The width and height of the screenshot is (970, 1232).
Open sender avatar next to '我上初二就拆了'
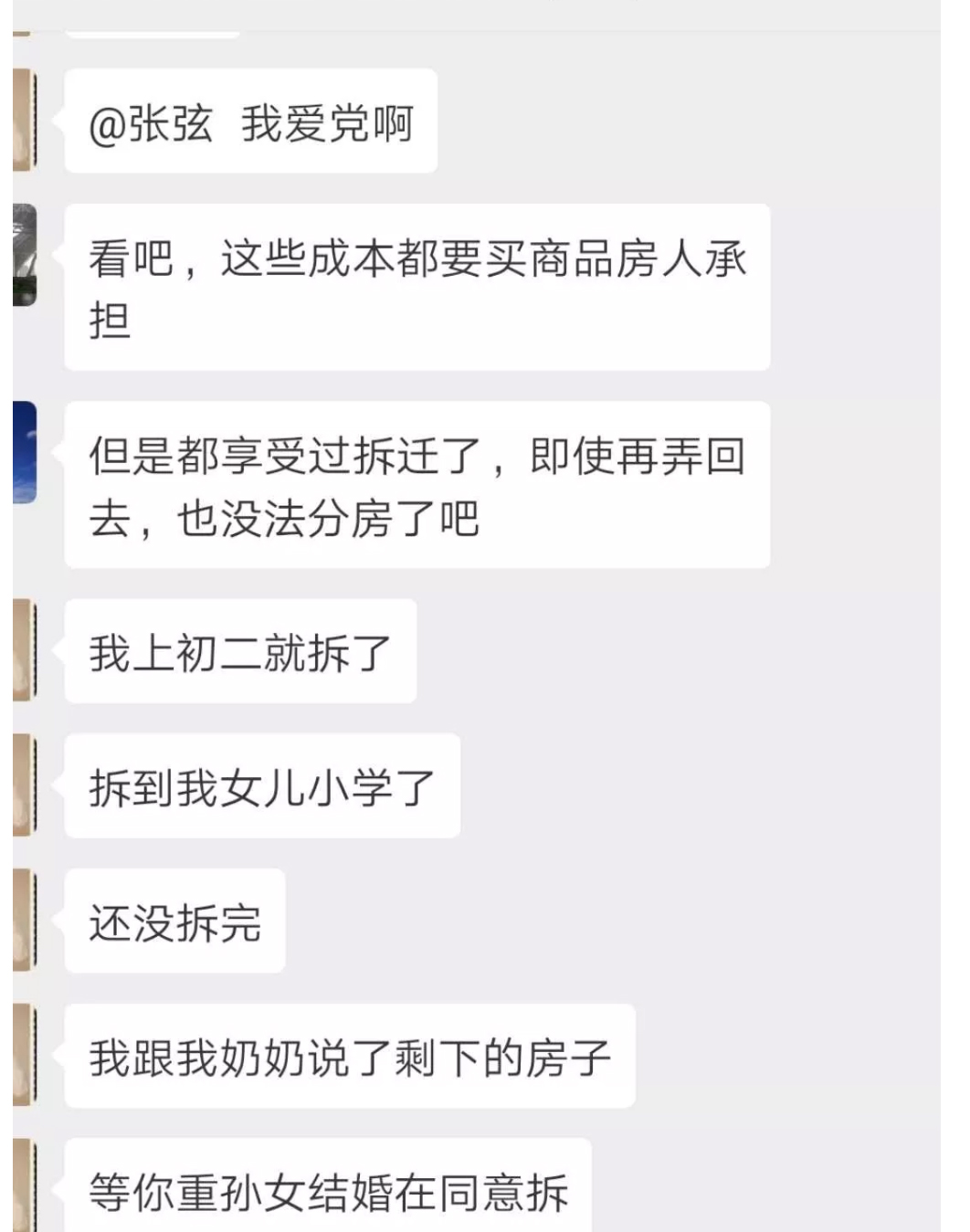click(25, 650)
